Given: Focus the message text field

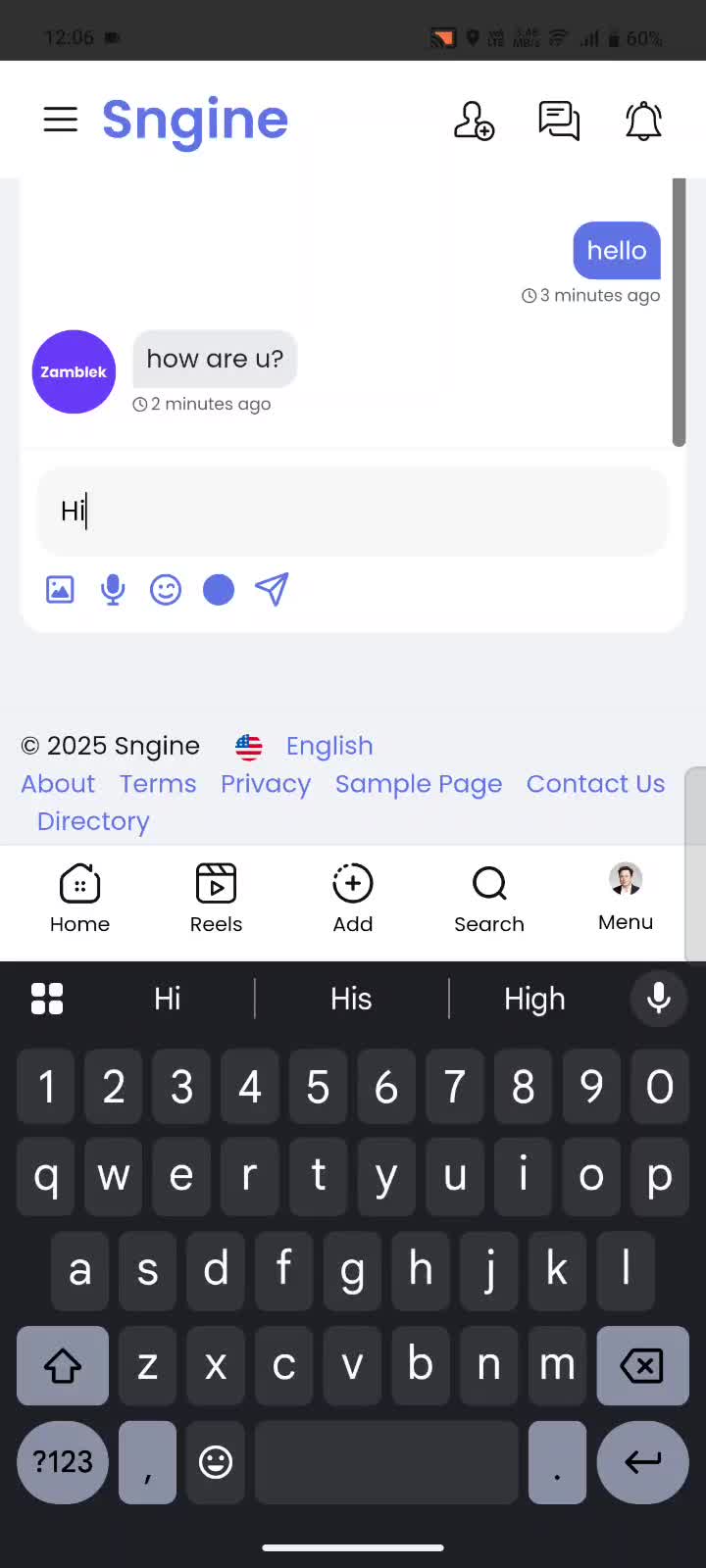Looking at the screenshot, I should tap(353, 511).
